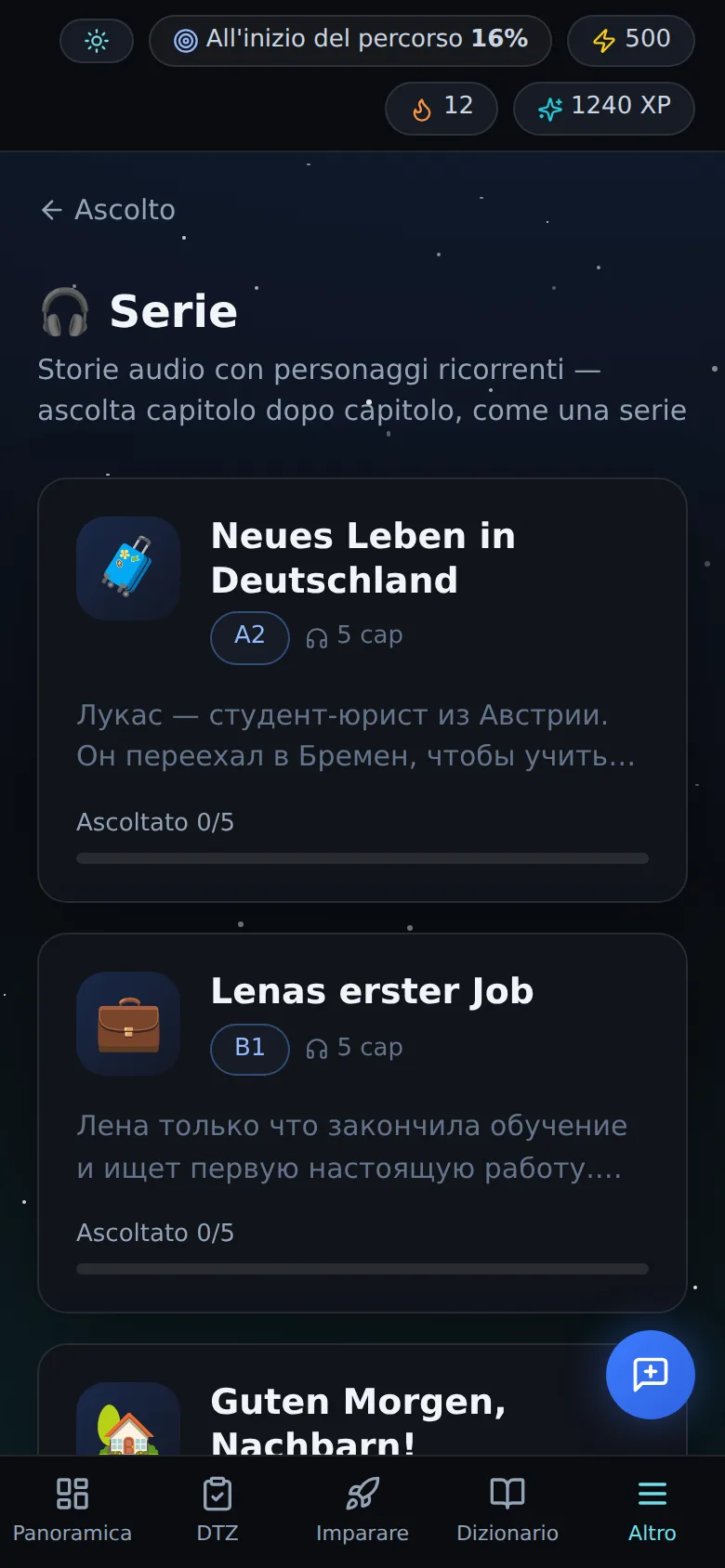This screenshot has height=1568, width=725.
Task: Switch to the Panoramica tab
Action: (x=72, y=1511)
